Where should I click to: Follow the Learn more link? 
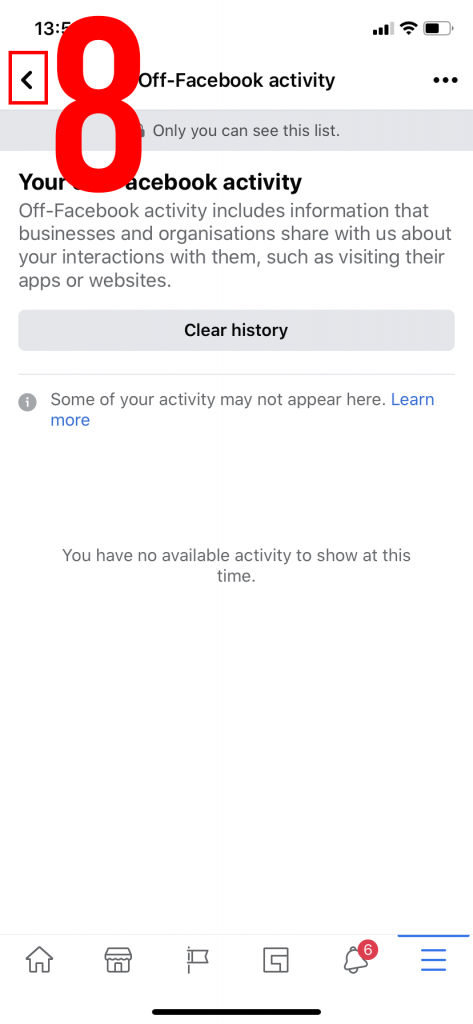tap(242, 409)
